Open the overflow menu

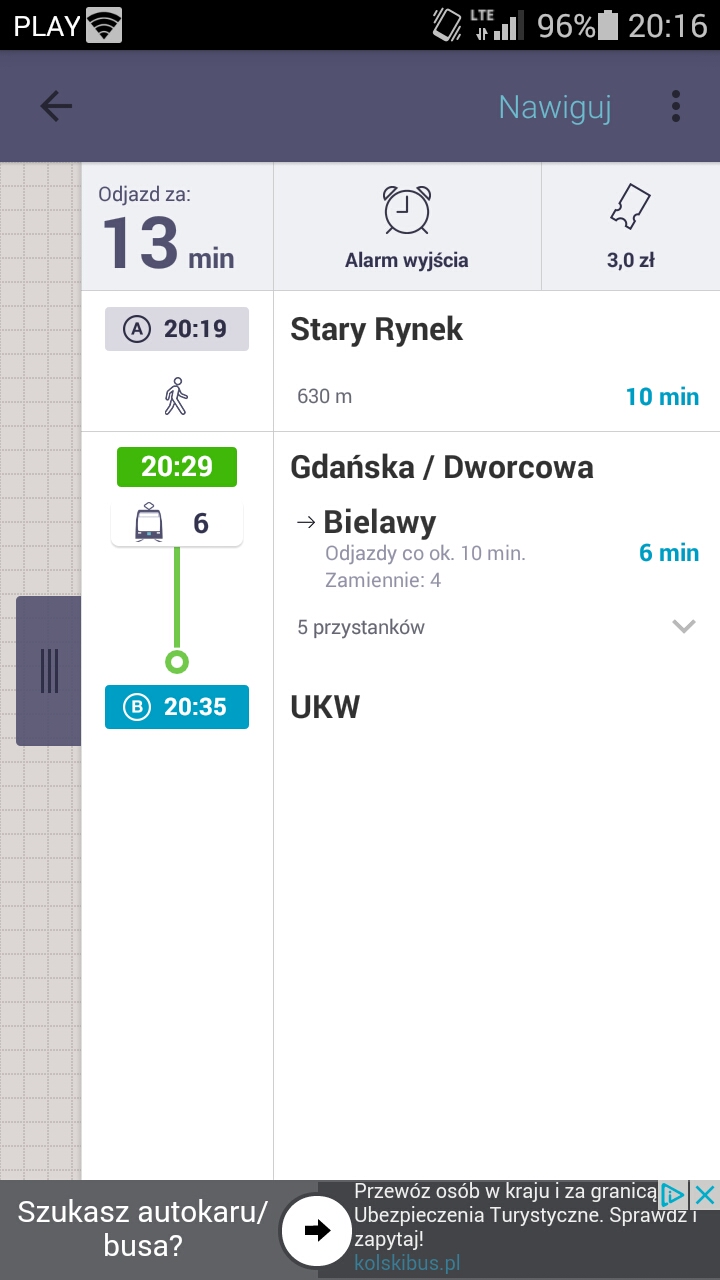(676, 107)
